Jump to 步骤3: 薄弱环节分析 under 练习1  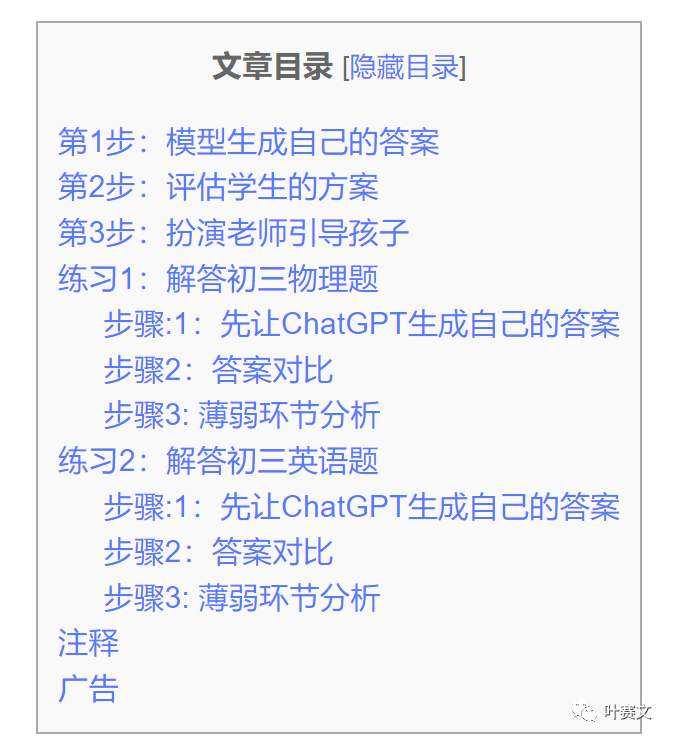[241, 415]
